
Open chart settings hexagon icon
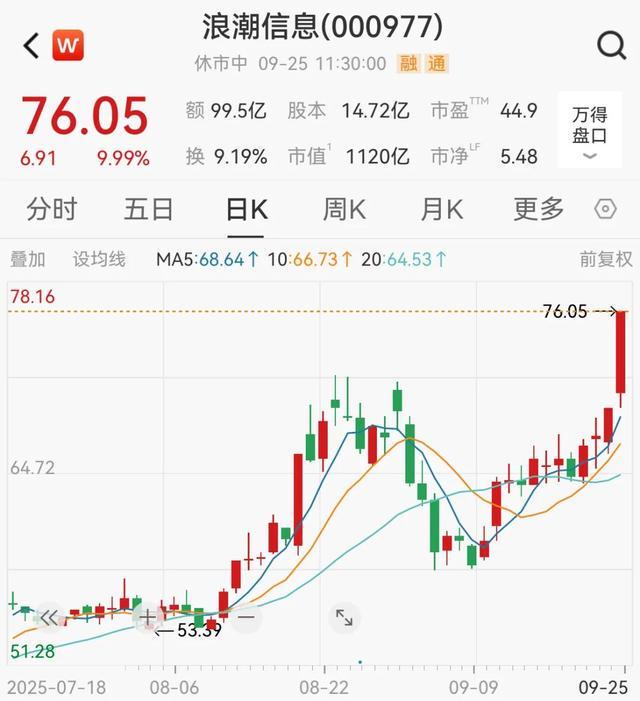coord(605,209)
